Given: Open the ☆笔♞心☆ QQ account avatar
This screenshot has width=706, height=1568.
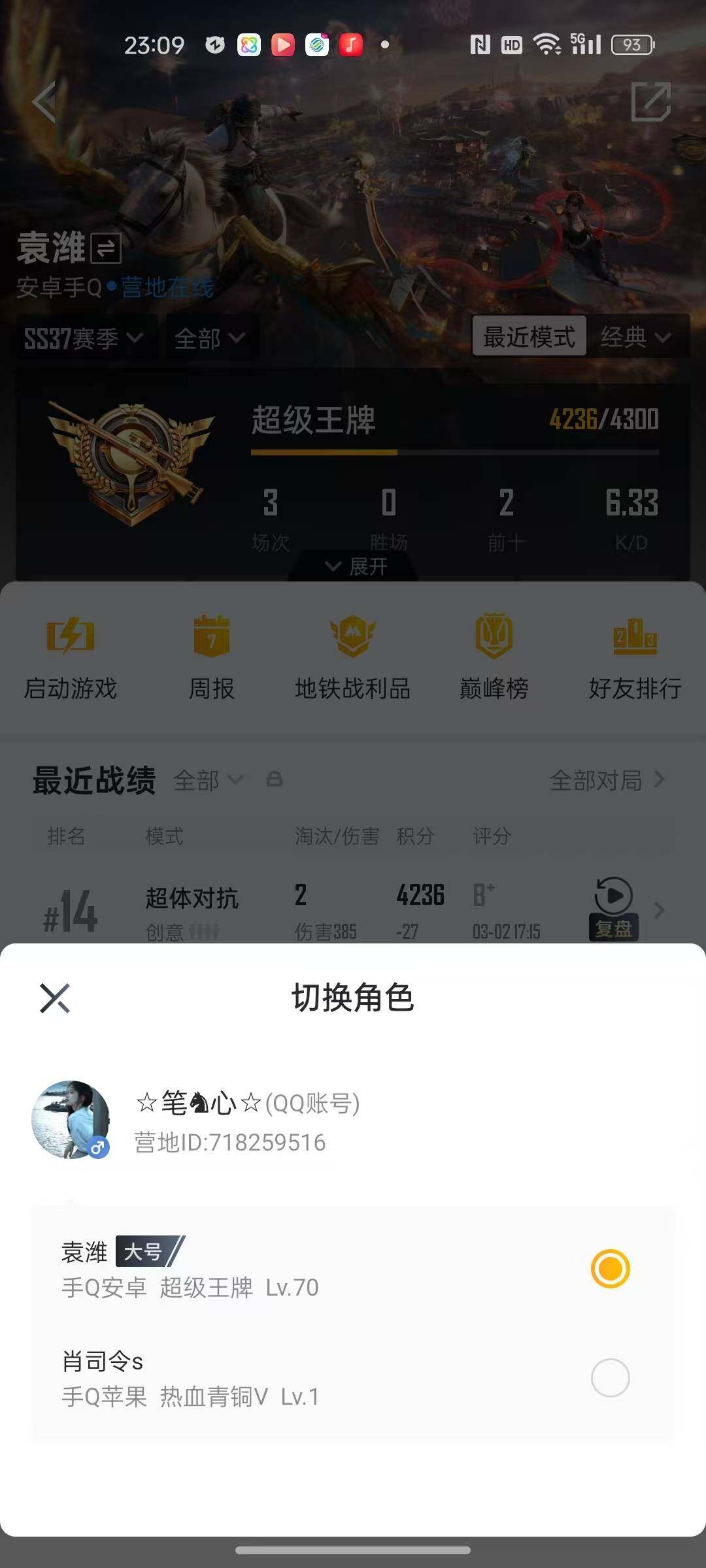Looking at the screenshot, I should click(72, 1118).
